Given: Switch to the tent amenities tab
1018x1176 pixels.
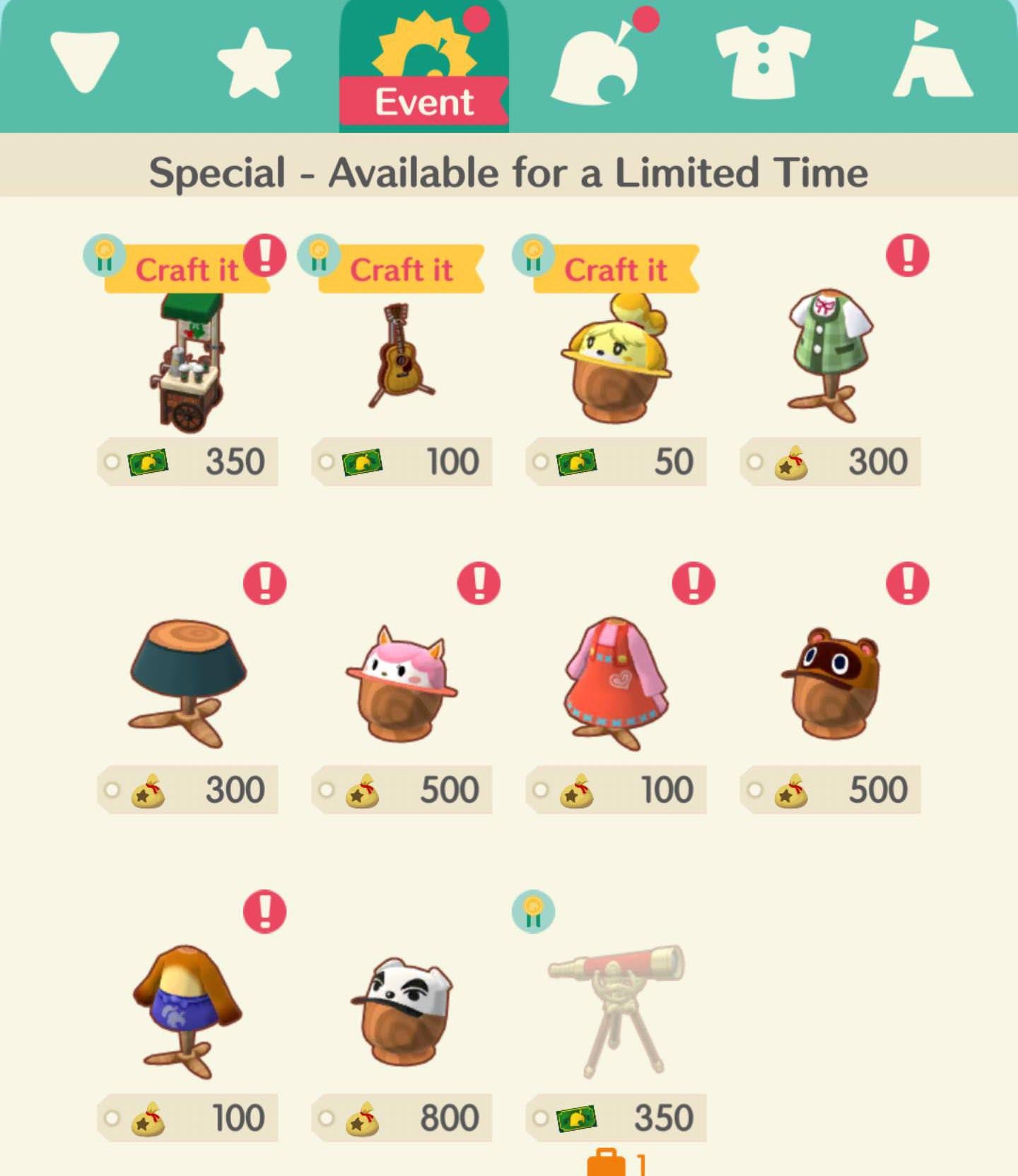Looking at the screenshot, I should pos(932,62).
